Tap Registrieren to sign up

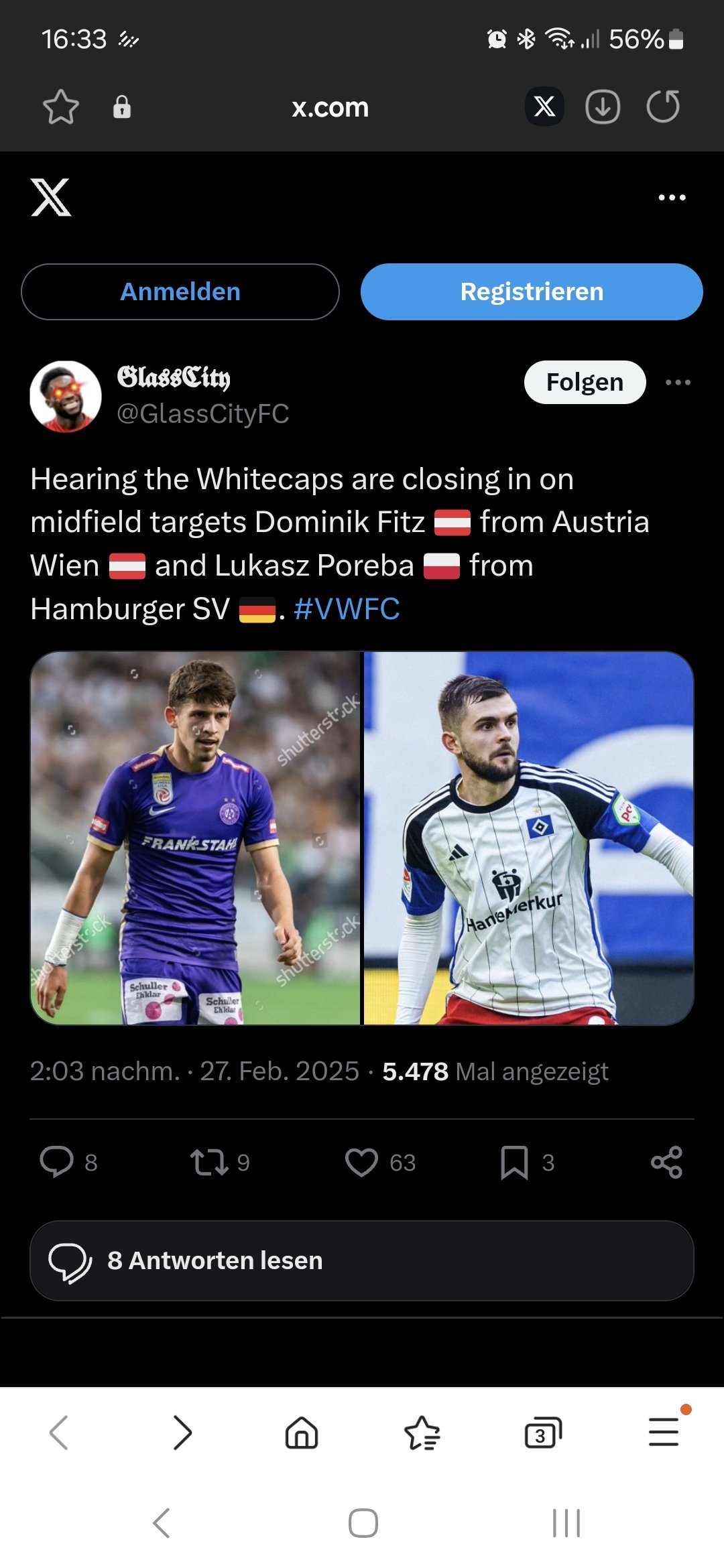click(x=532, y=291)
